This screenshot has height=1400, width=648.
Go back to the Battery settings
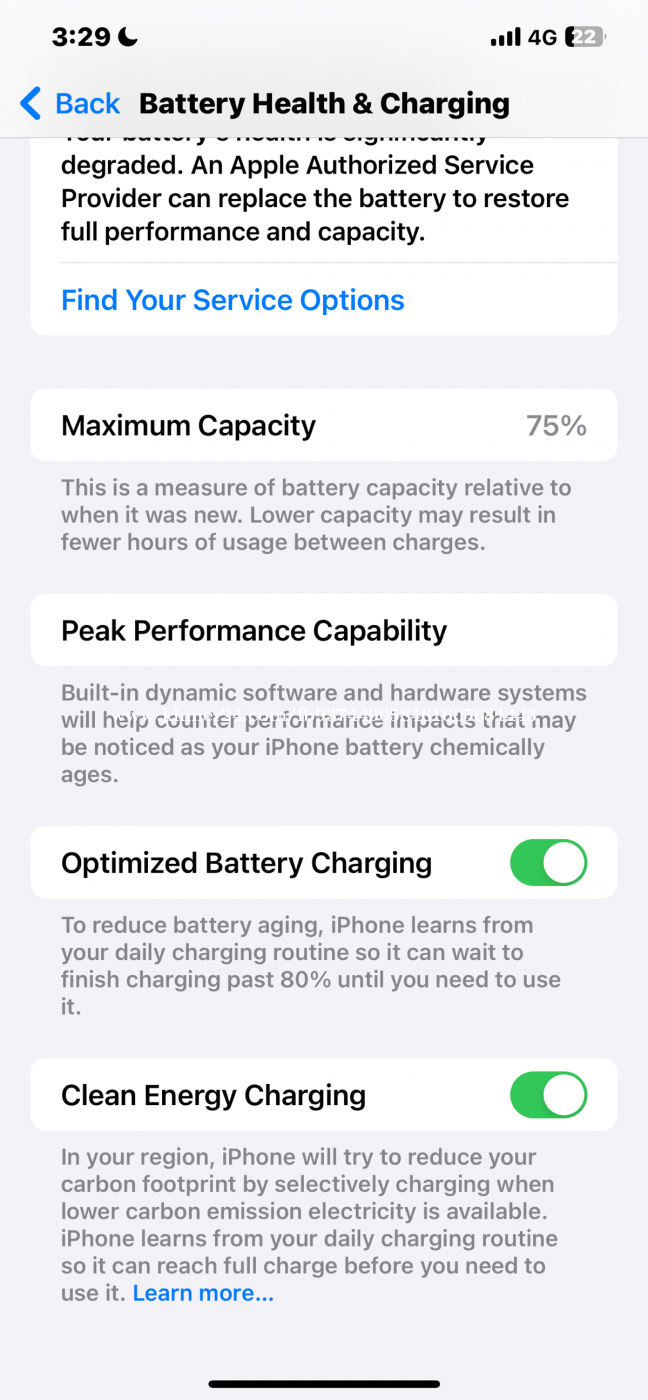[70, 103]
